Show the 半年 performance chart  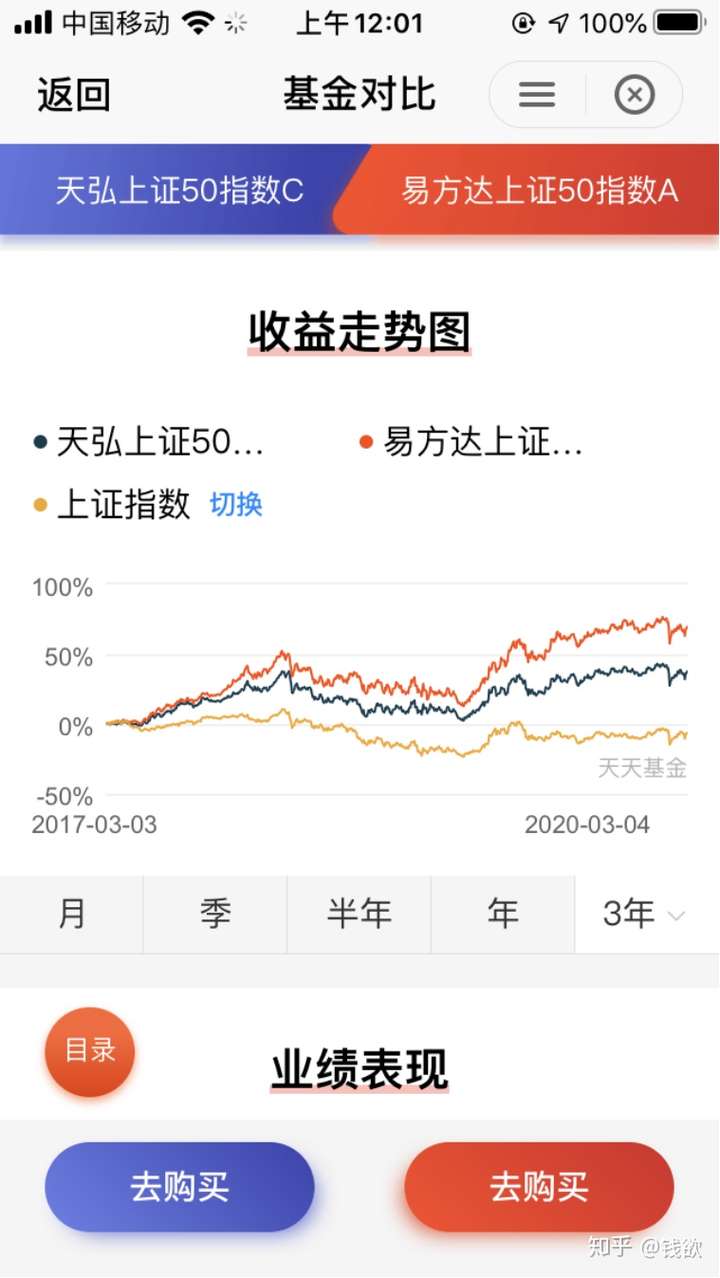point(359,914)
